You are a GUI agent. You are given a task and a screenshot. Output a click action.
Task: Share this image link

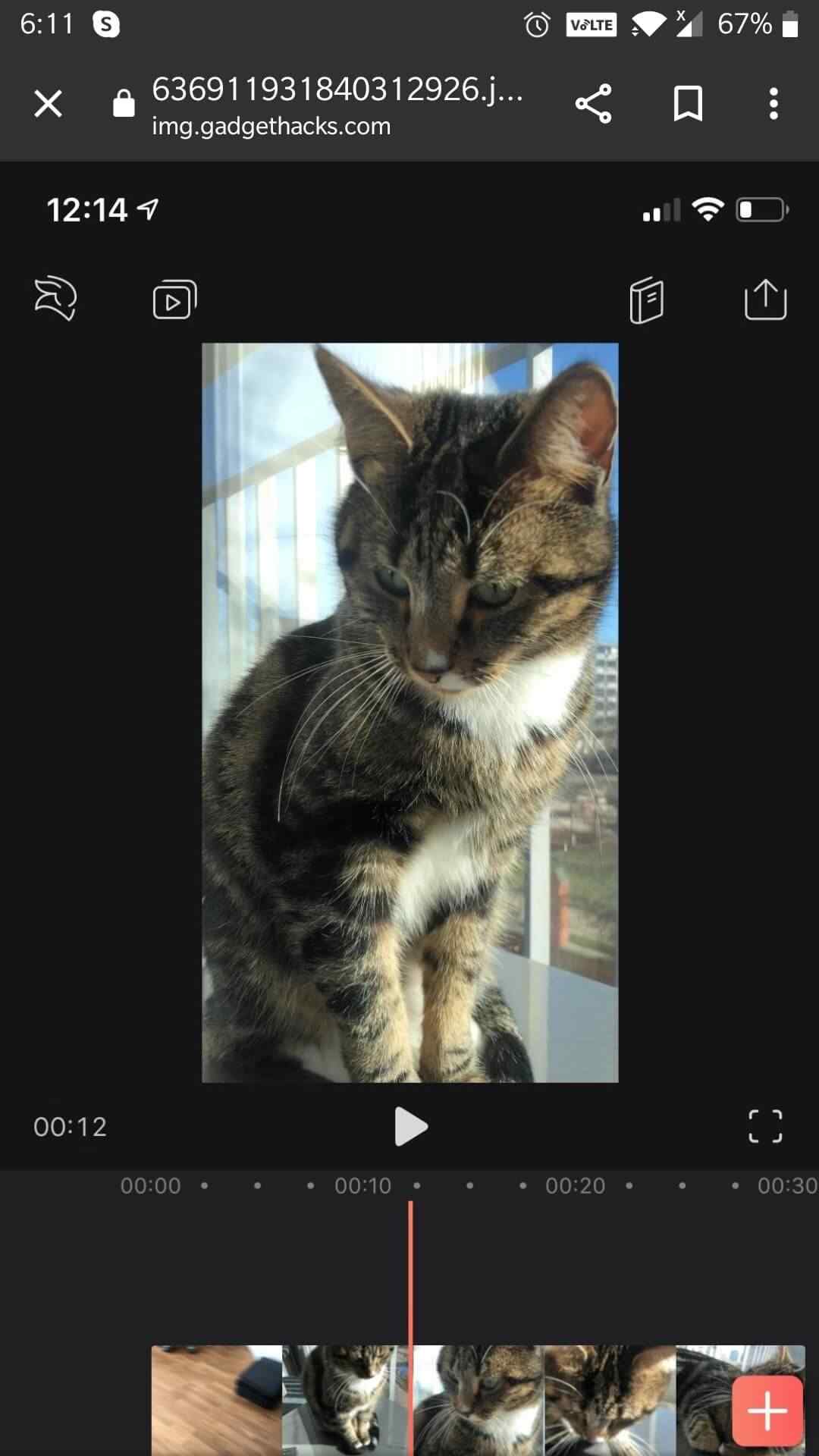(593, 104)
